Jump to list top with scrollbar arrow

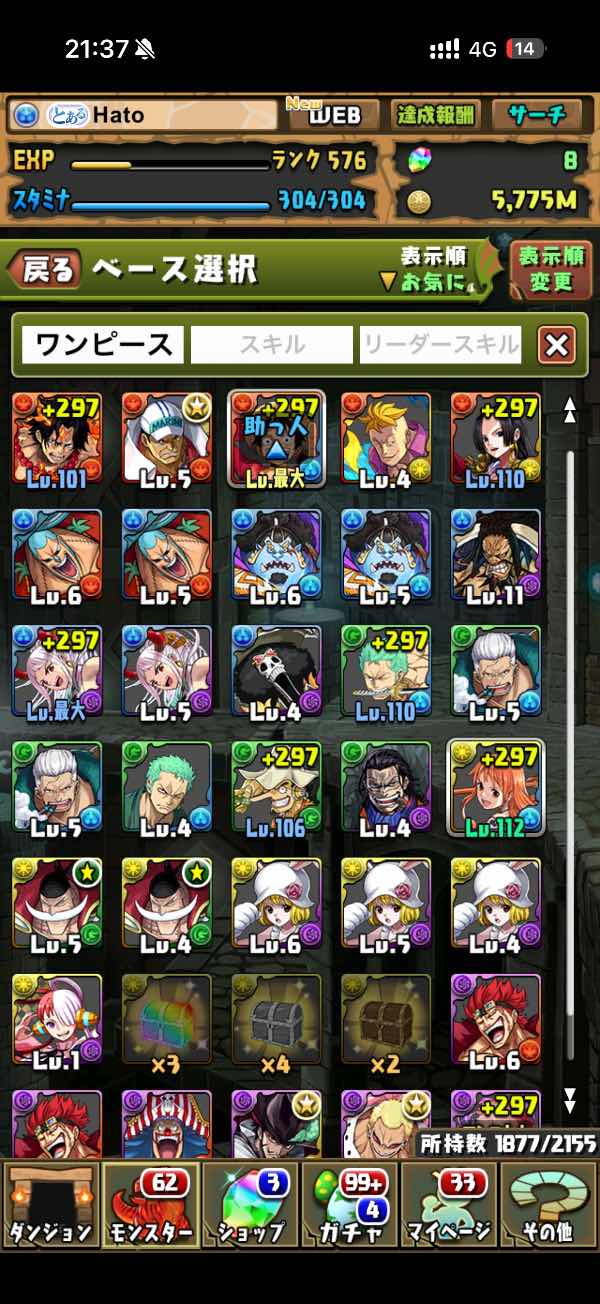(x=570, y=408)
